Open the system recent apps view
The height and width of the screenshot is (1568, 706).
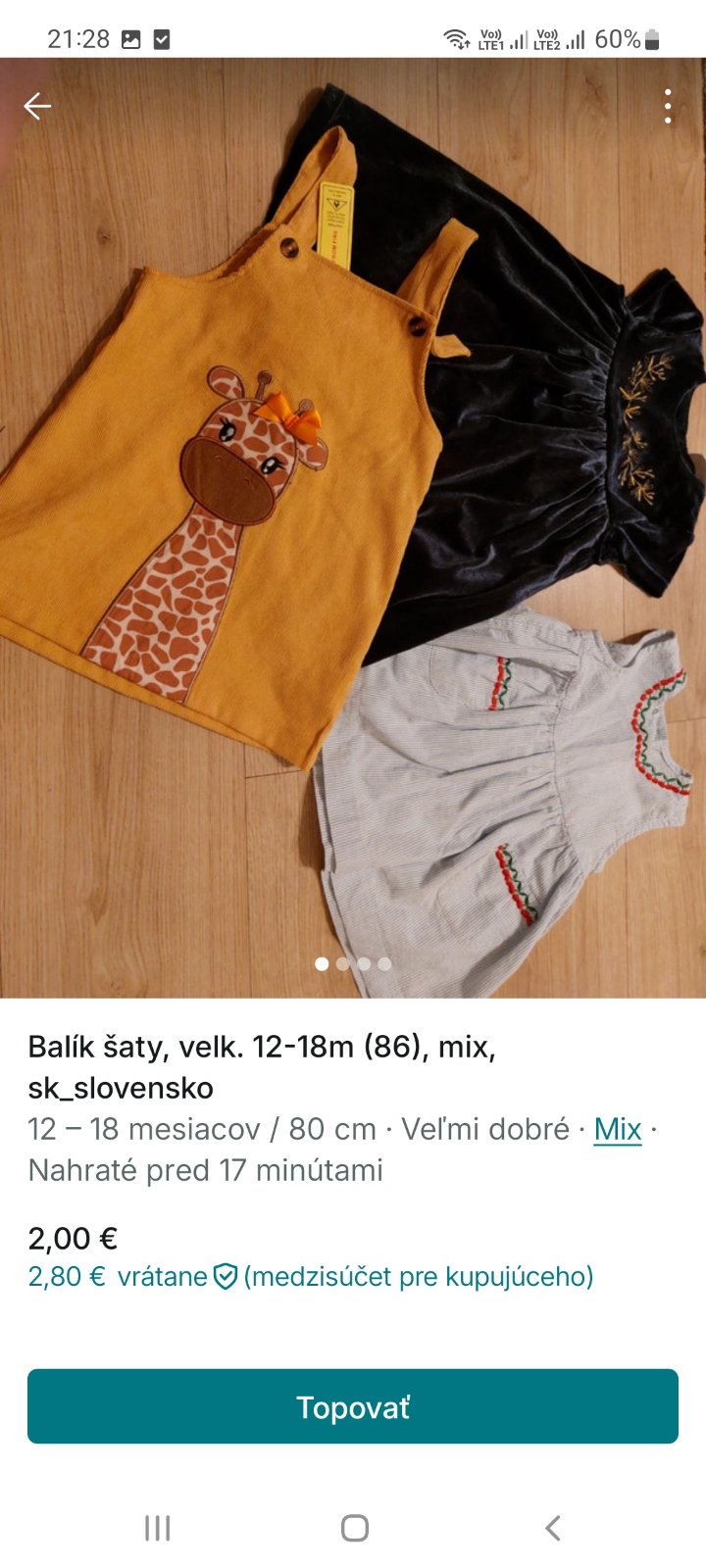point(157,1527)
